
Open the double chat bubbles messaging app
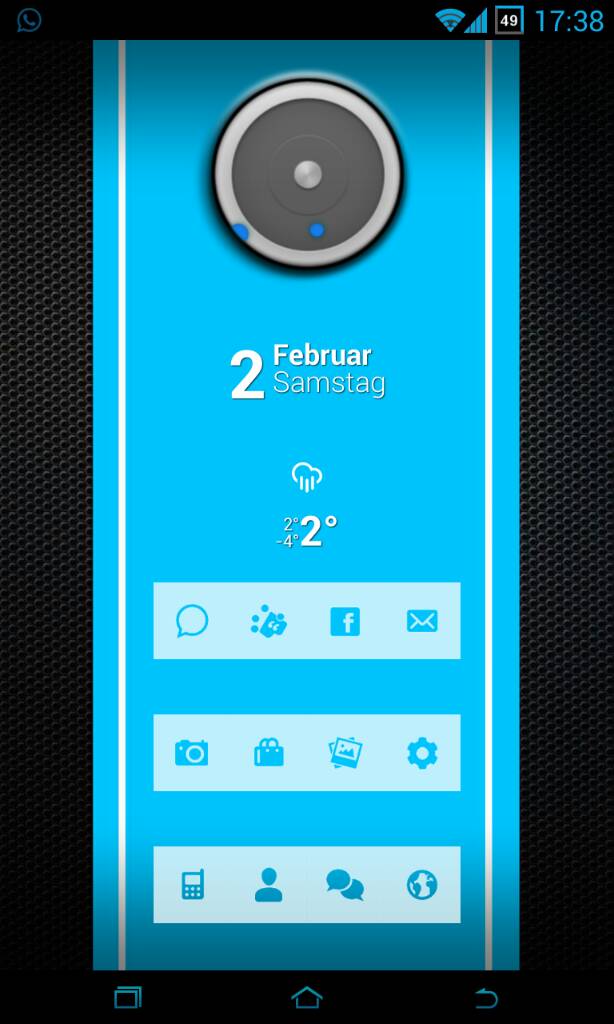point(345,885)
